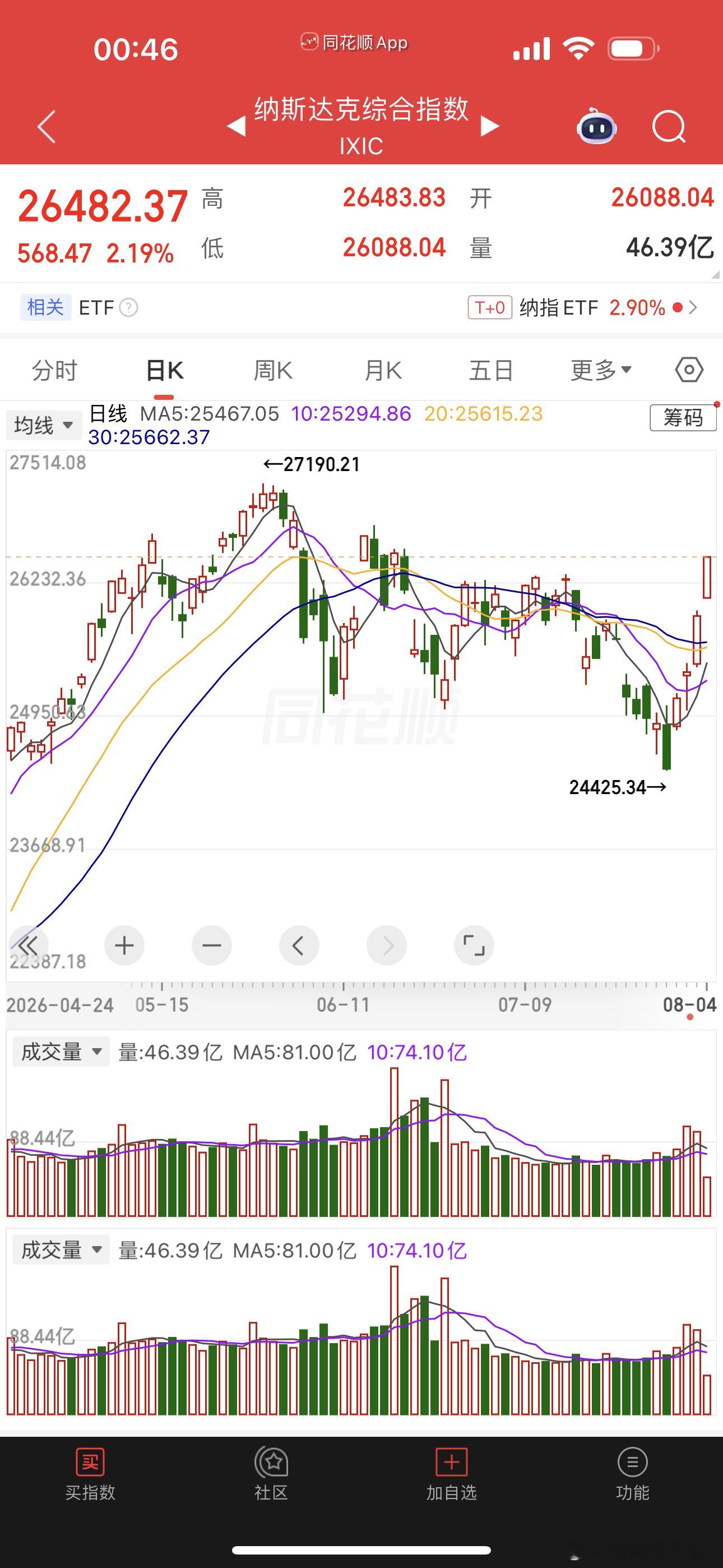Switch to the previous index with the left triangle

236,126
